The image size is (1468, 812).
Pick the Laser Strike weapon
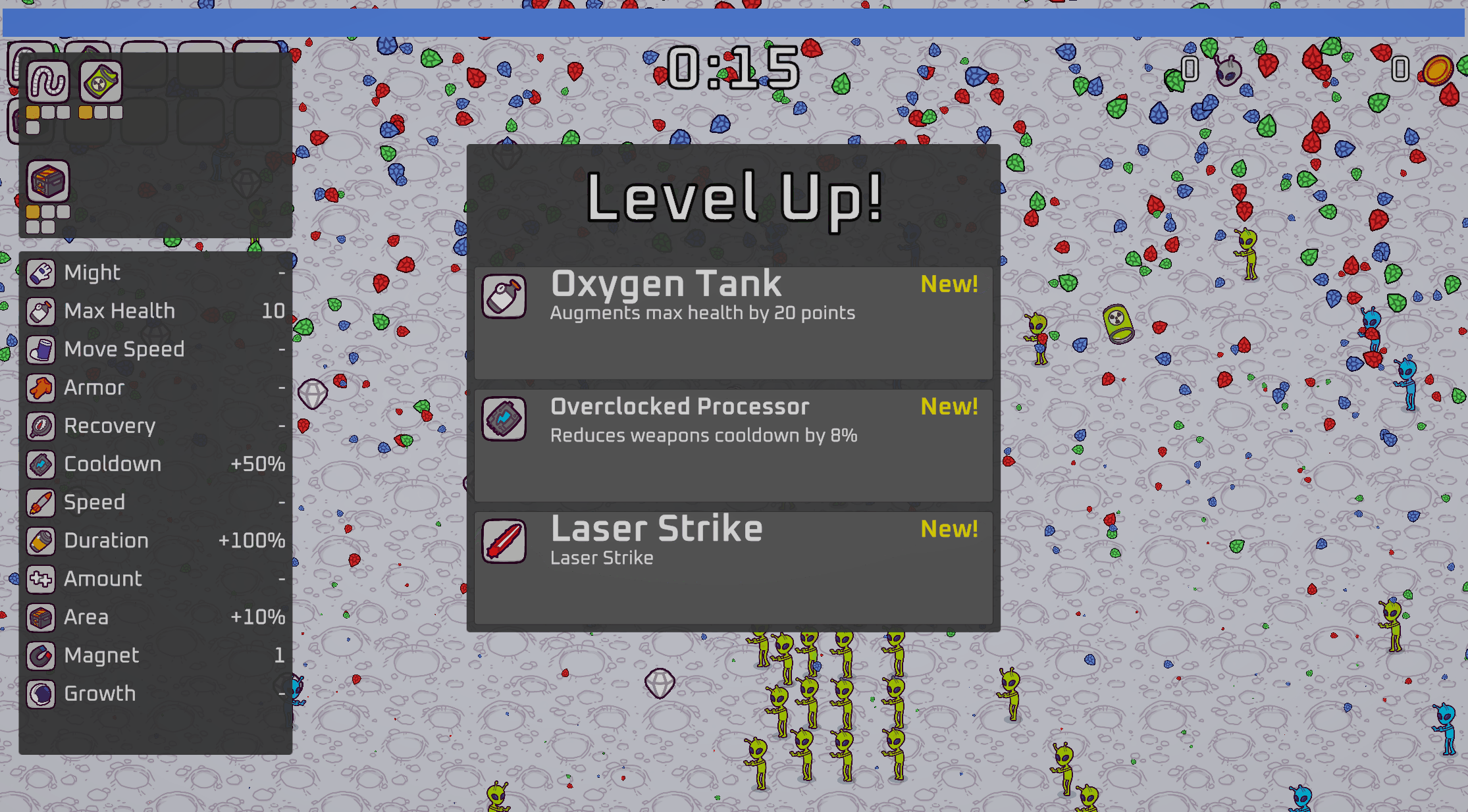point(733,567)
